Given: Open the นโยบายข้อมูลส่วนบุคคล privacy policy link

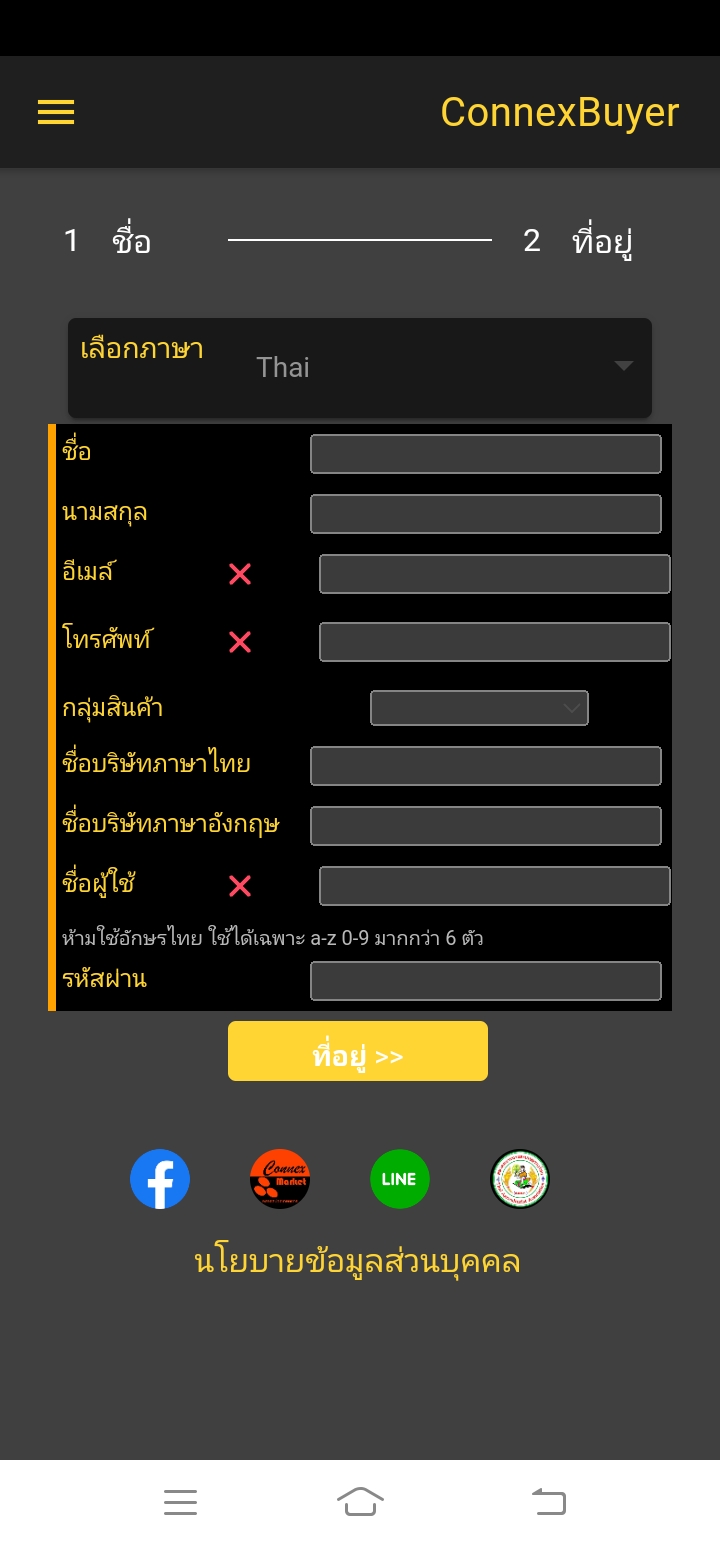Looking at the screenshot, I should (357, 1261).
